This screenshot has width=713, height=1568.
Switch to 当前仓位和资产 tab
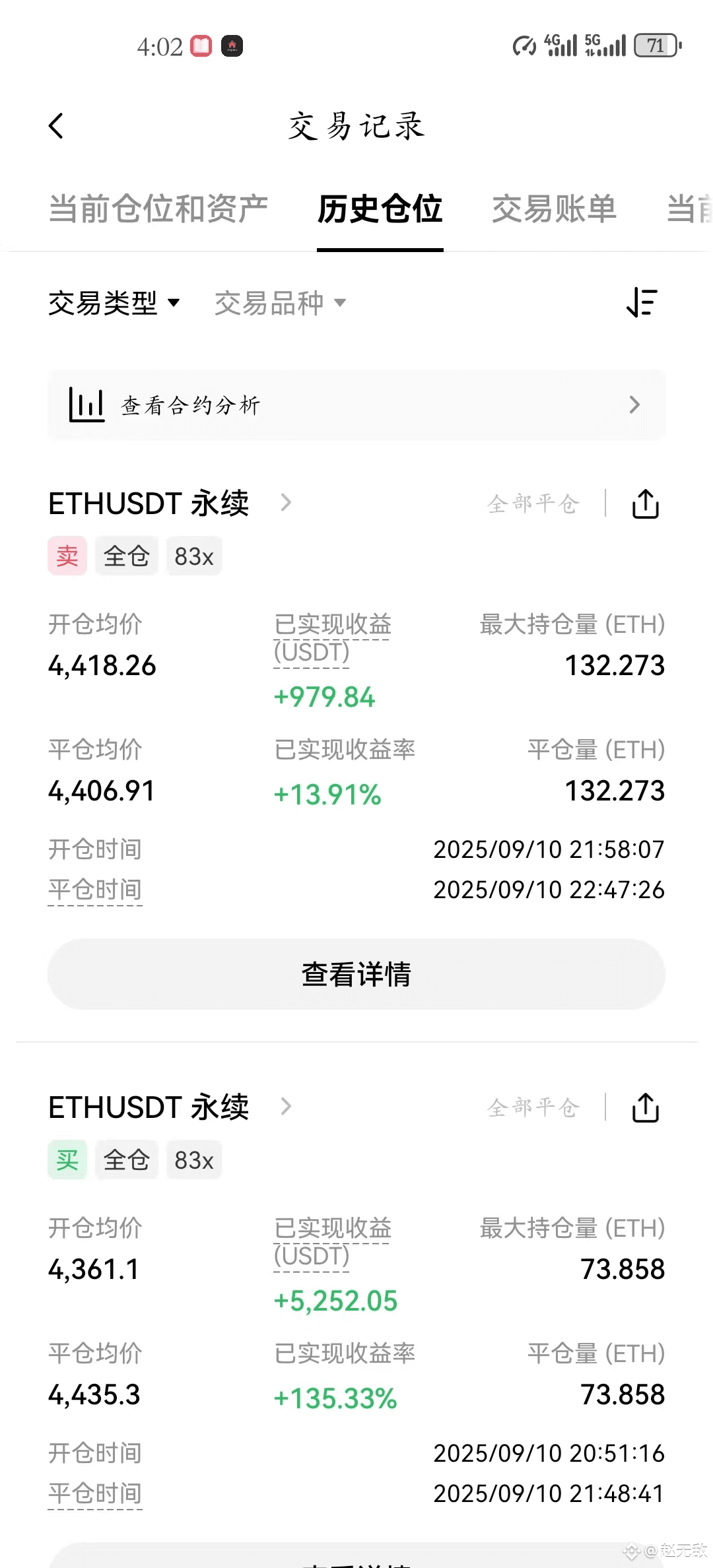click(x=158, y=209)
